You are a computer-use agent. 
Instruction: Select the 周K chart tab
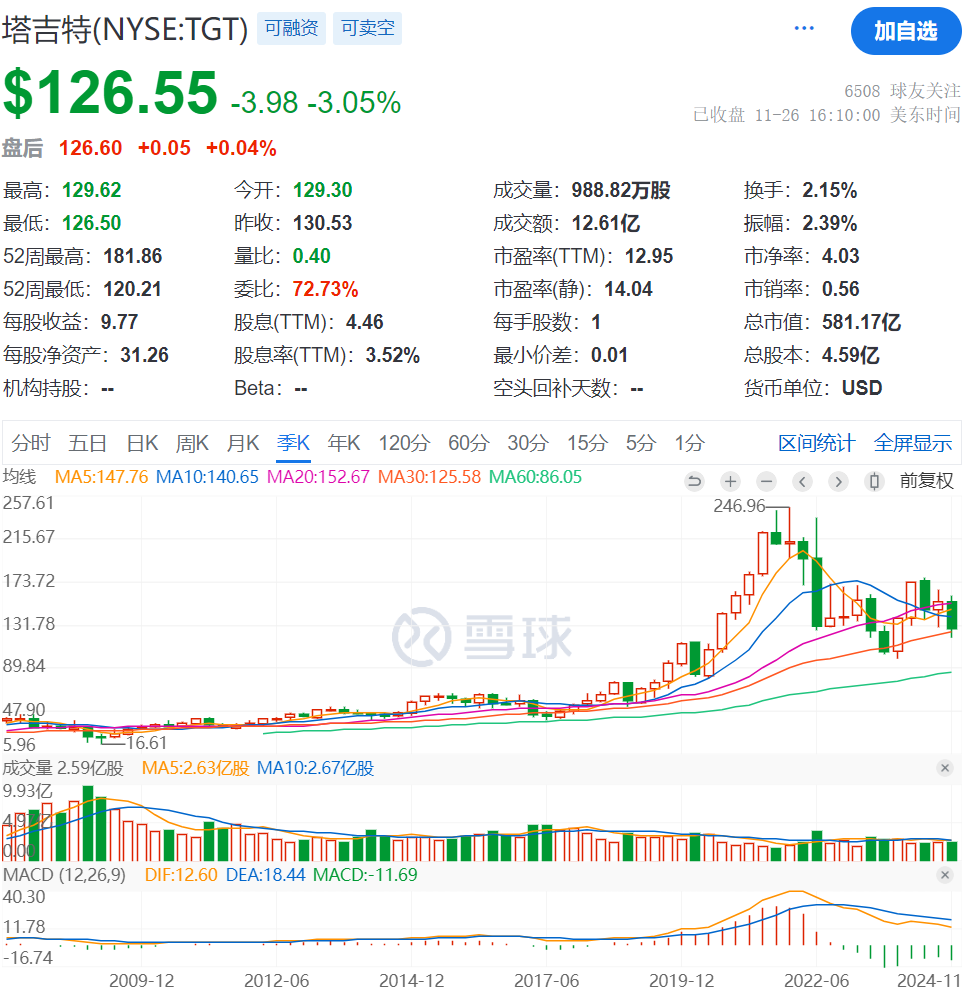192,443
